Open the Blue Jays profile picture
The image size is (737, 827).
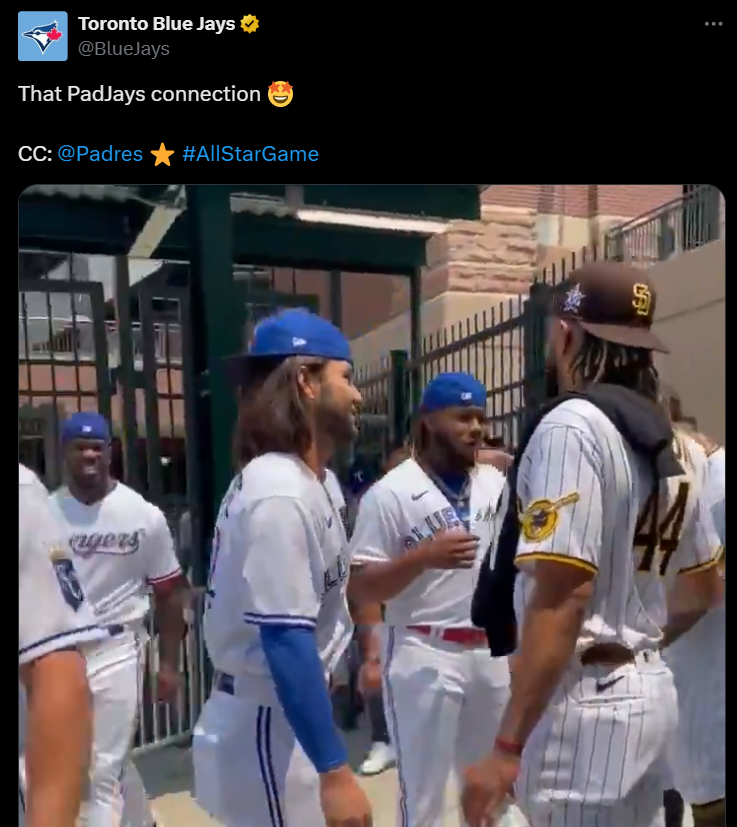coord(43,36)
